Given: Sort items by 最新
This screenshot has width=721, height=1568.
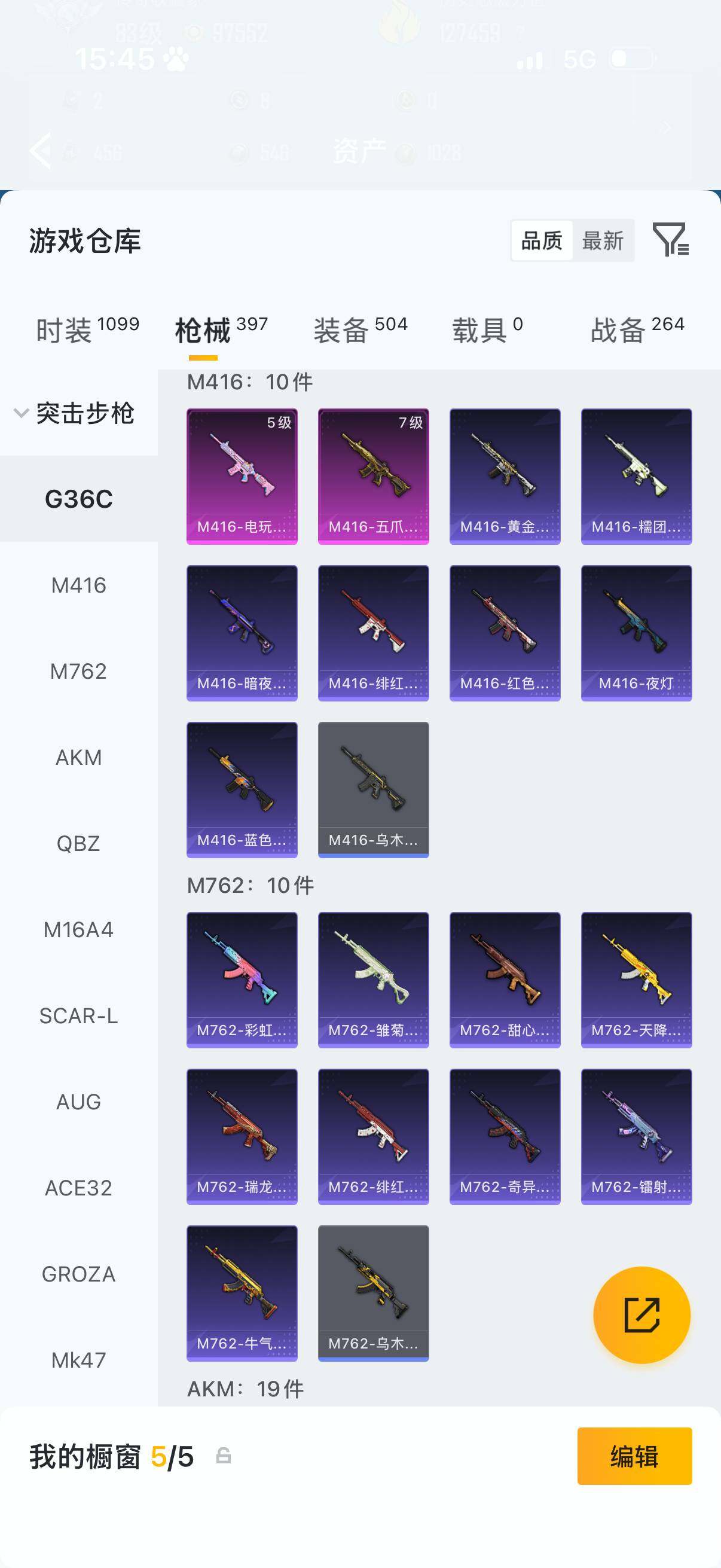Looking at the screenshot, I should tap(603, 241).
